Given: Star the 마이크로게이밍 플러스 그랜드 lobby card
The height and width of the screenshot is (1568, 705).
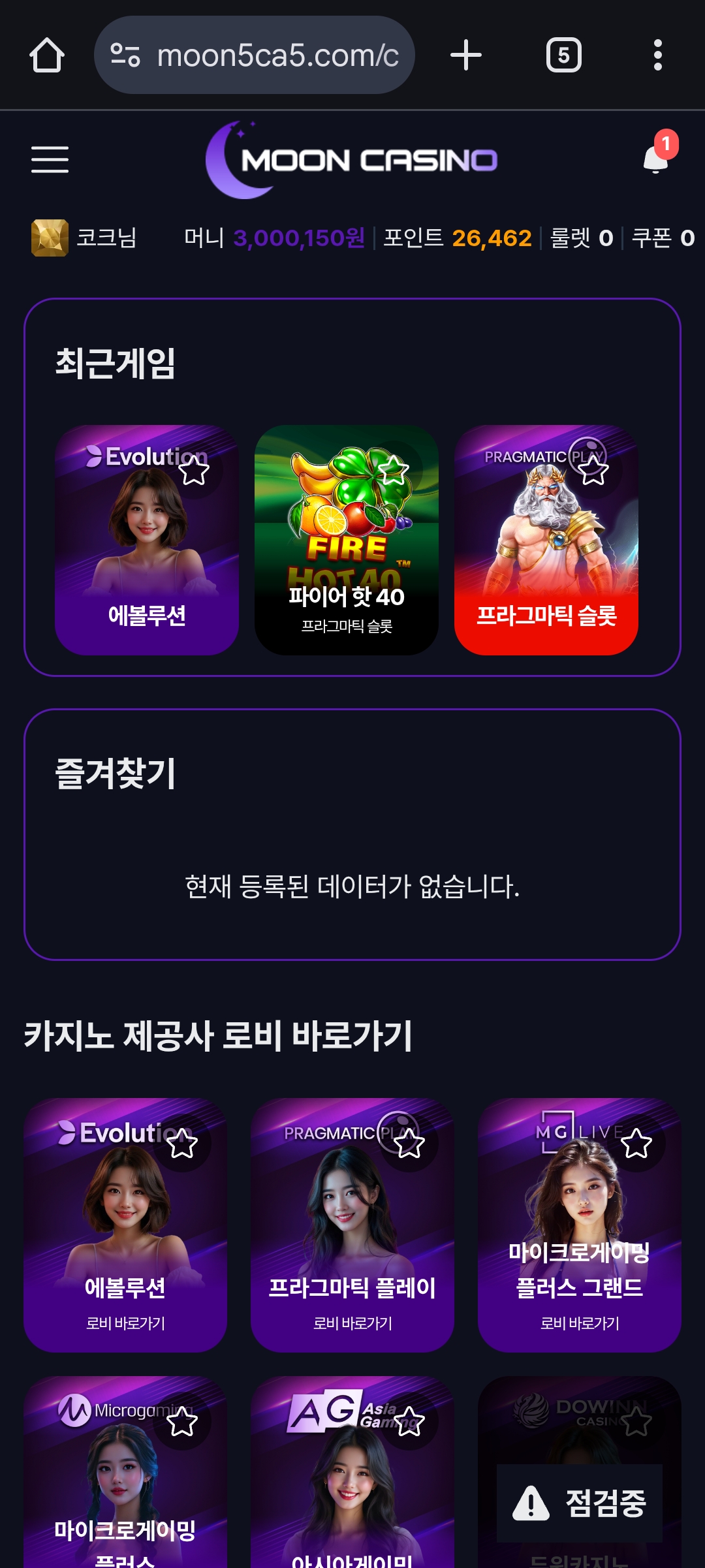Looking at the screenshot, I should tap(636, 1143).
